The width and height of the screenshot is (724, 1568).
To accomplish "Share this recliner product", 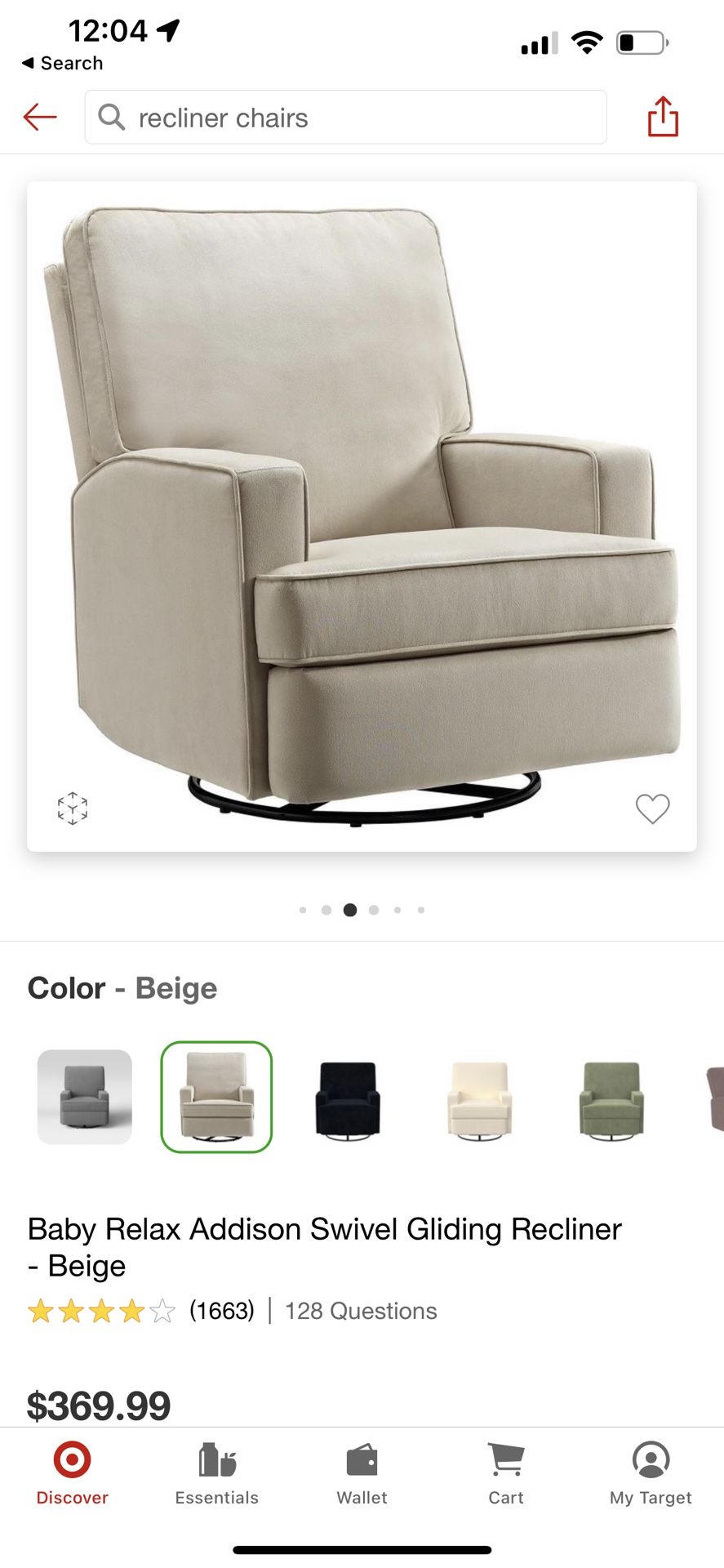I will pos(663,117).
